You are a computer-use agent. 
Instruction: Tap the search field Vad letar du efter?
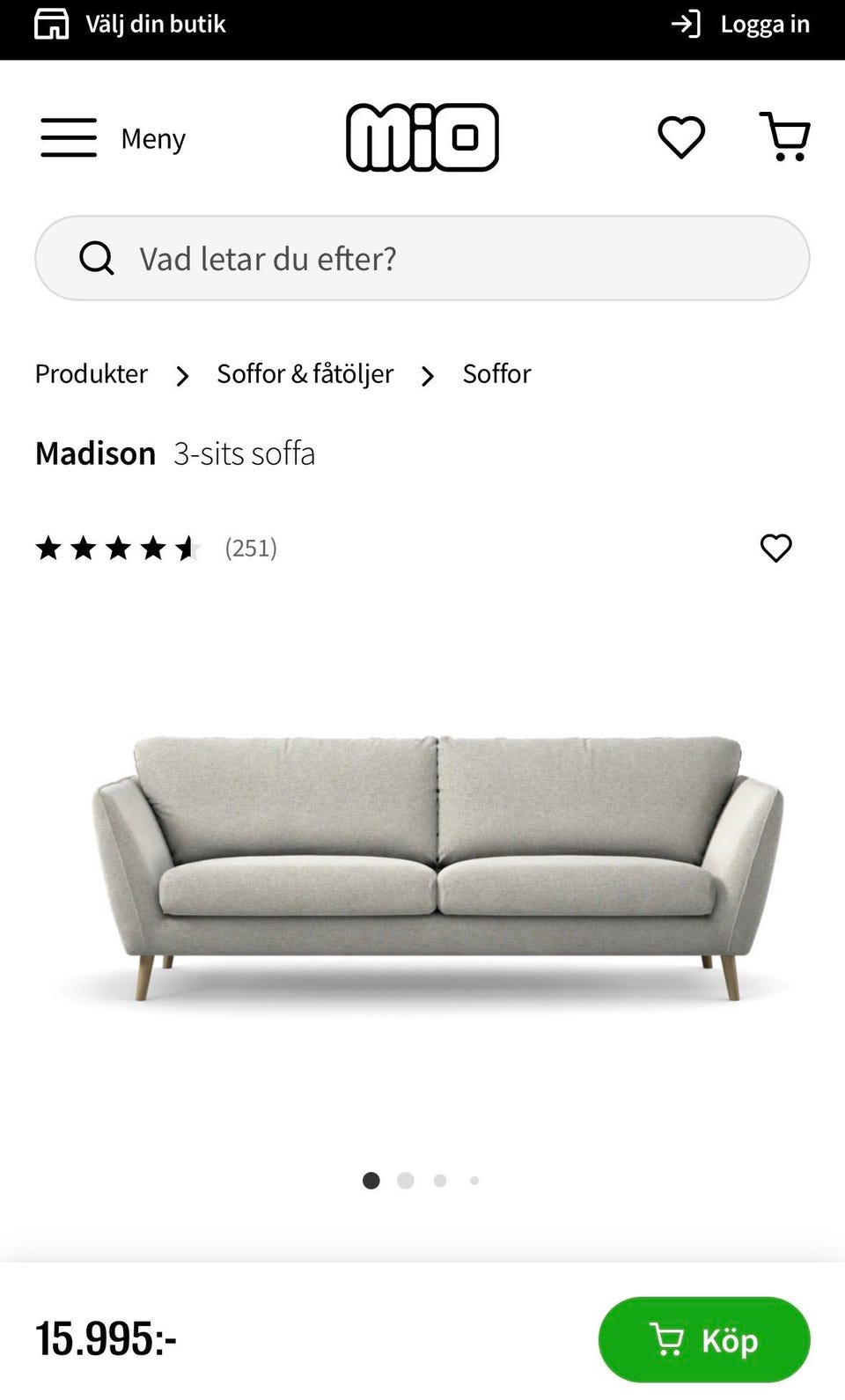422,259
